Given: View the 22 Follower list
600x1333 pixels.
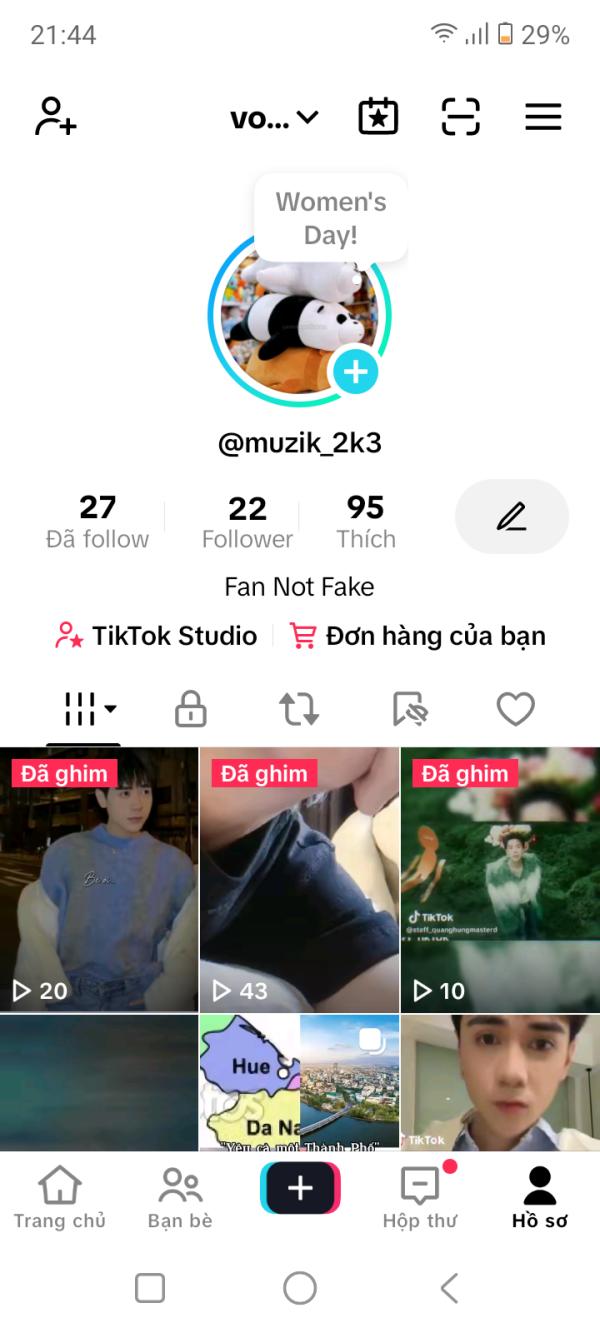Looking at the screenshot, I should coord(247,522).
